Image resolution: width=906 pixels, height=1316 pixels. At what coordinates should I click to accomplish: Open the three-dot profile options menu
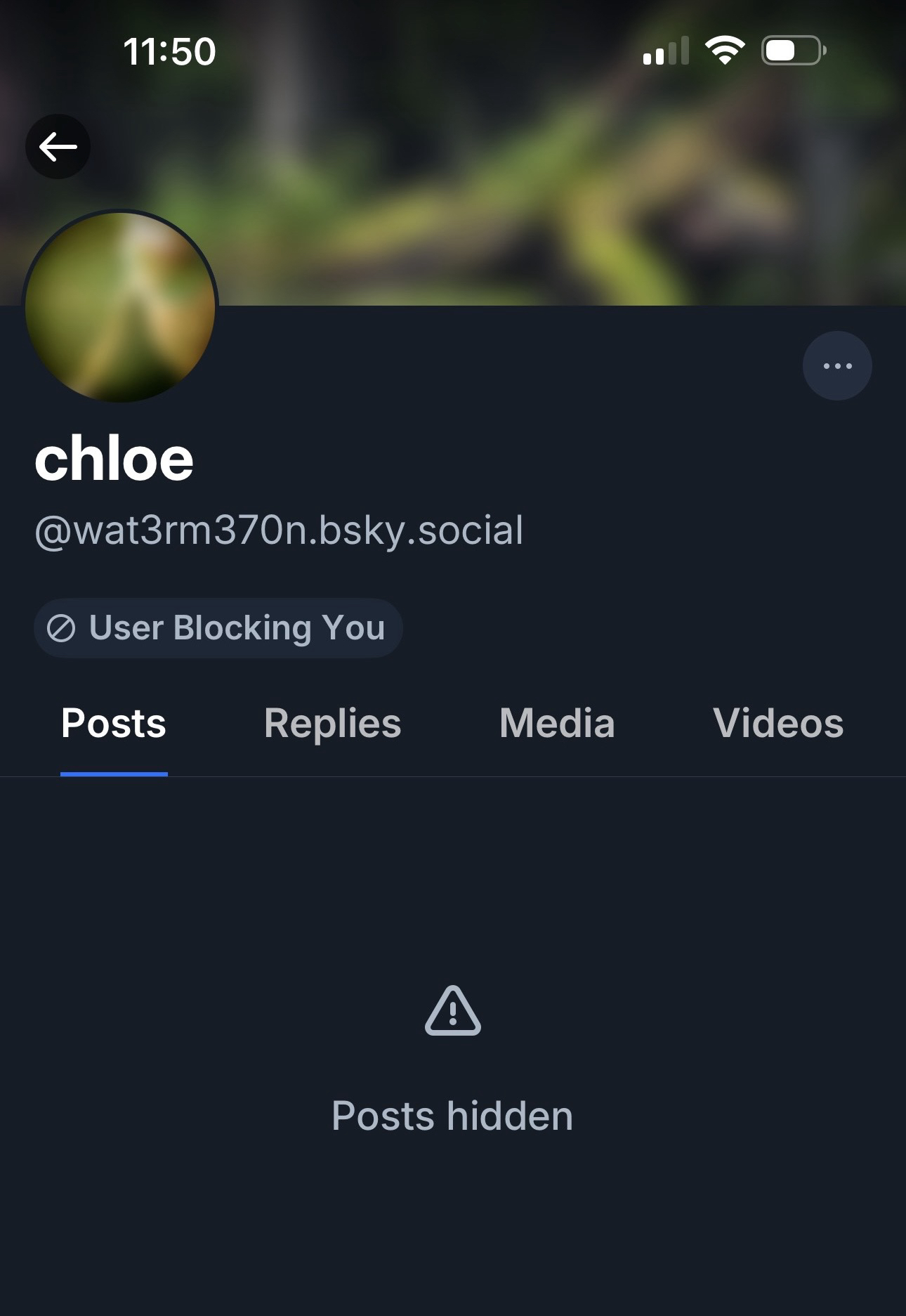click(837, 366)
